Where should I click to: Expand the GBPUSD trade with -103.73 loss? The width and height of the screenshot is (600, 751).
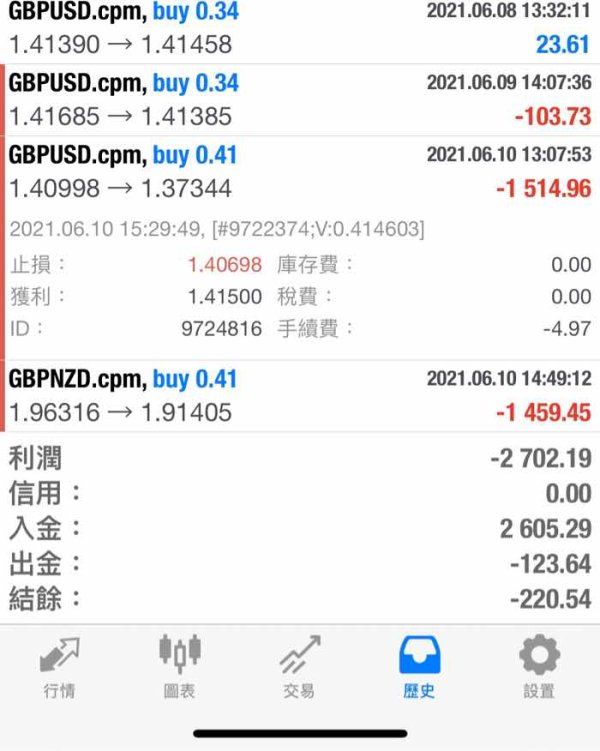pos(300,100)
